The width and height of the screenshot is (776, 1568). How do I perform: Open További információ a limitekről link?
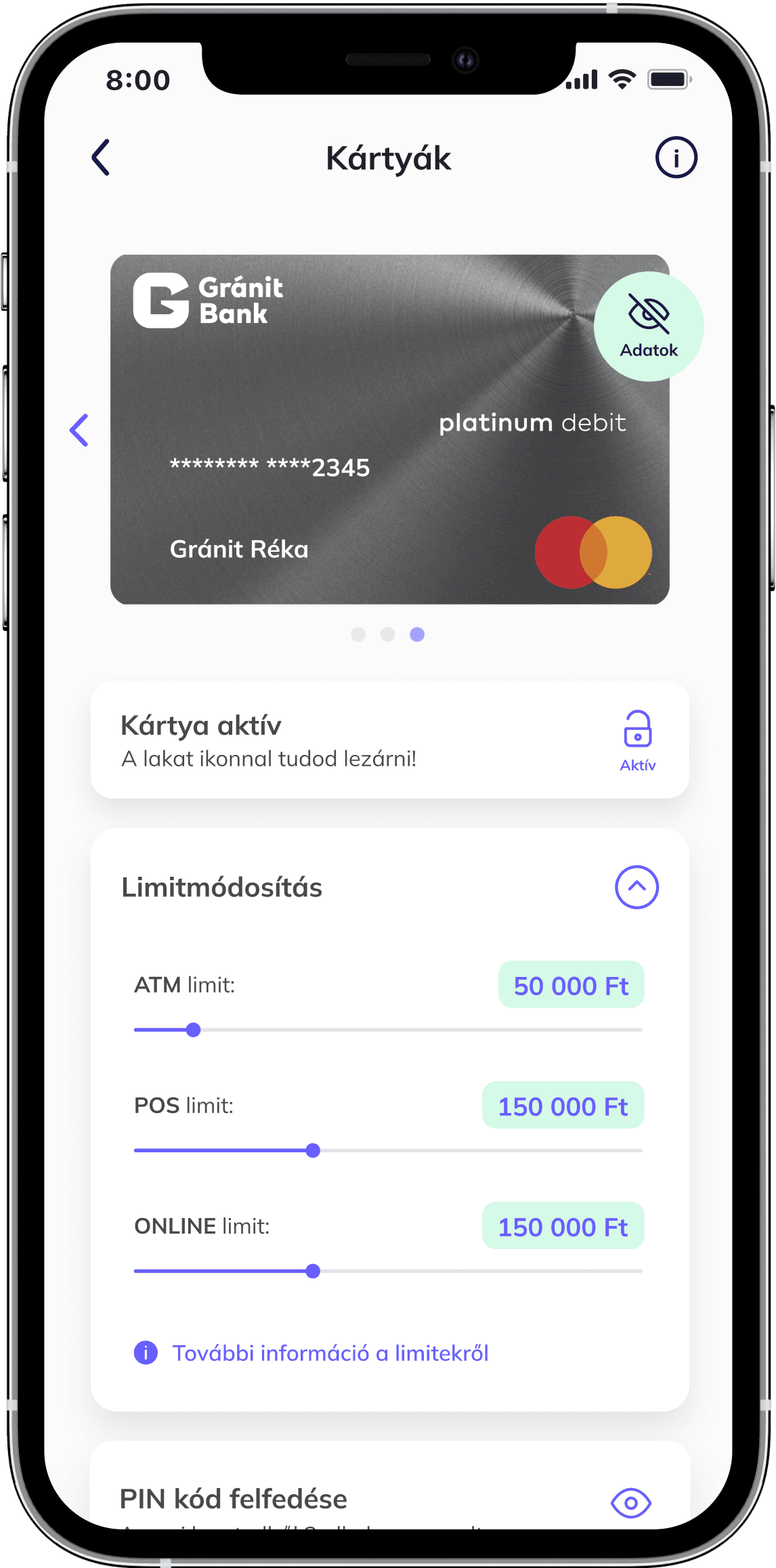[x=330, y=1353]
